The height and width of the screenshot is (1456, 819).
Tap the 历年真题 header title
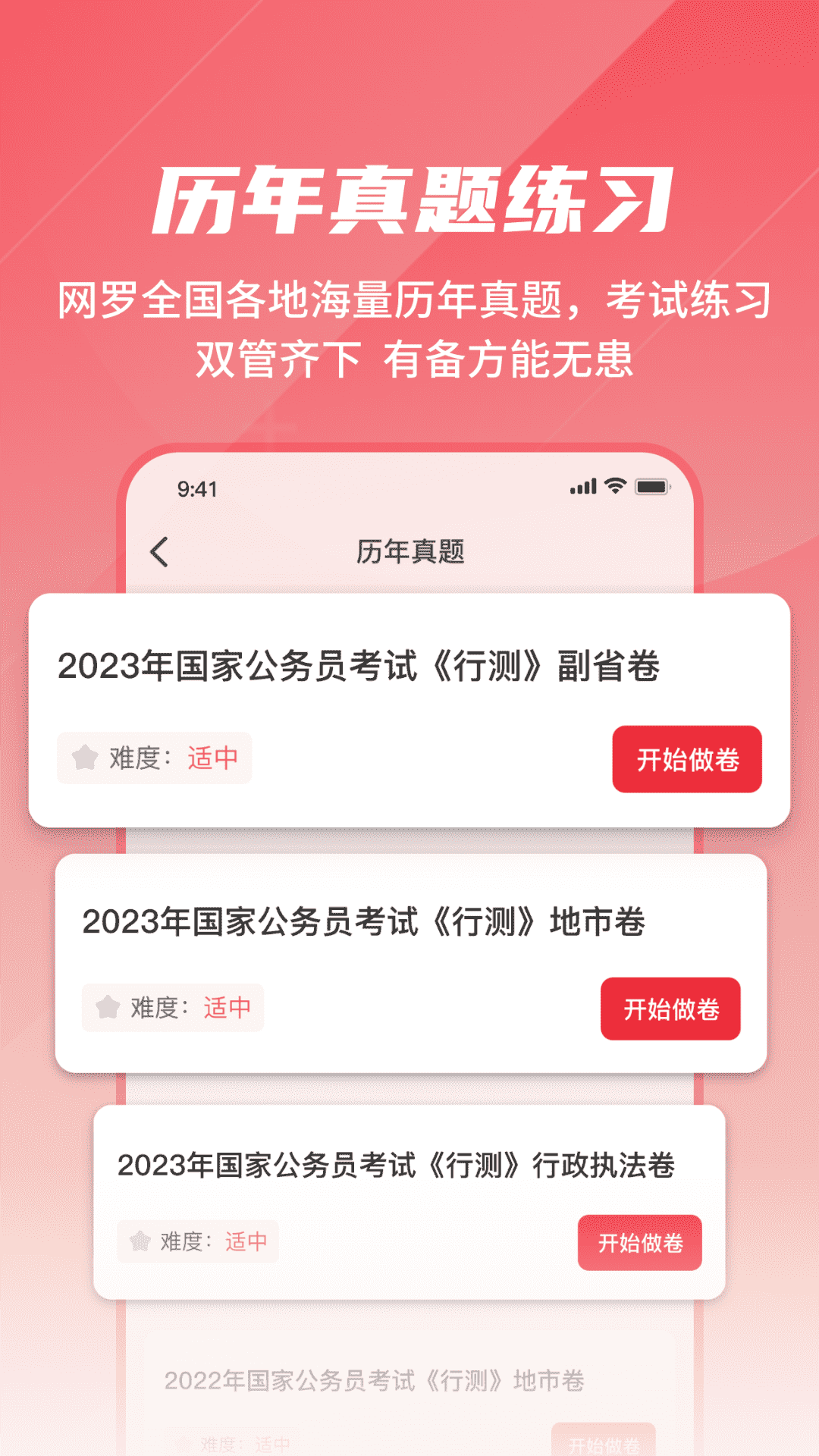[413, 551]
